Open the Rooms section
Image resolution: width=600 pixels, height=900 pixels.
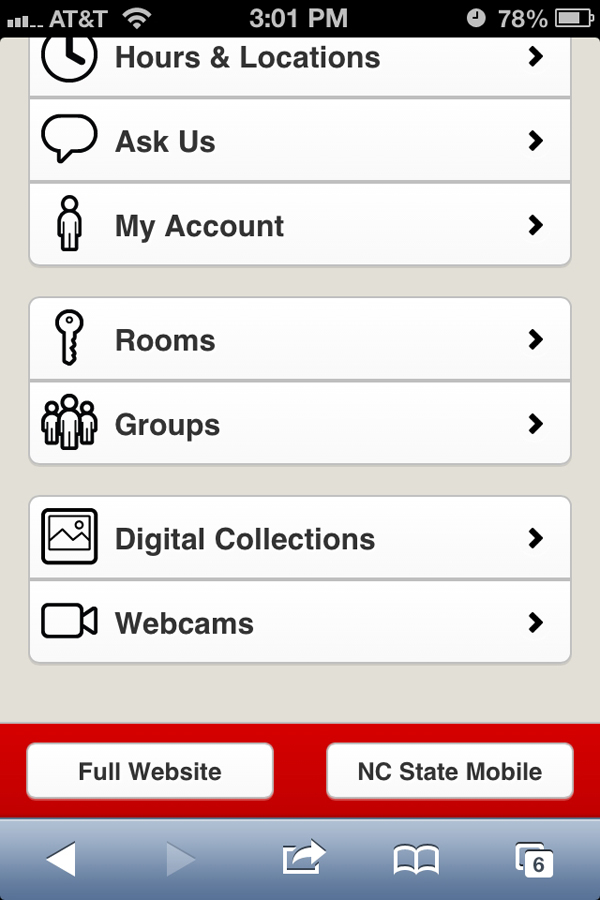(300, 340)
